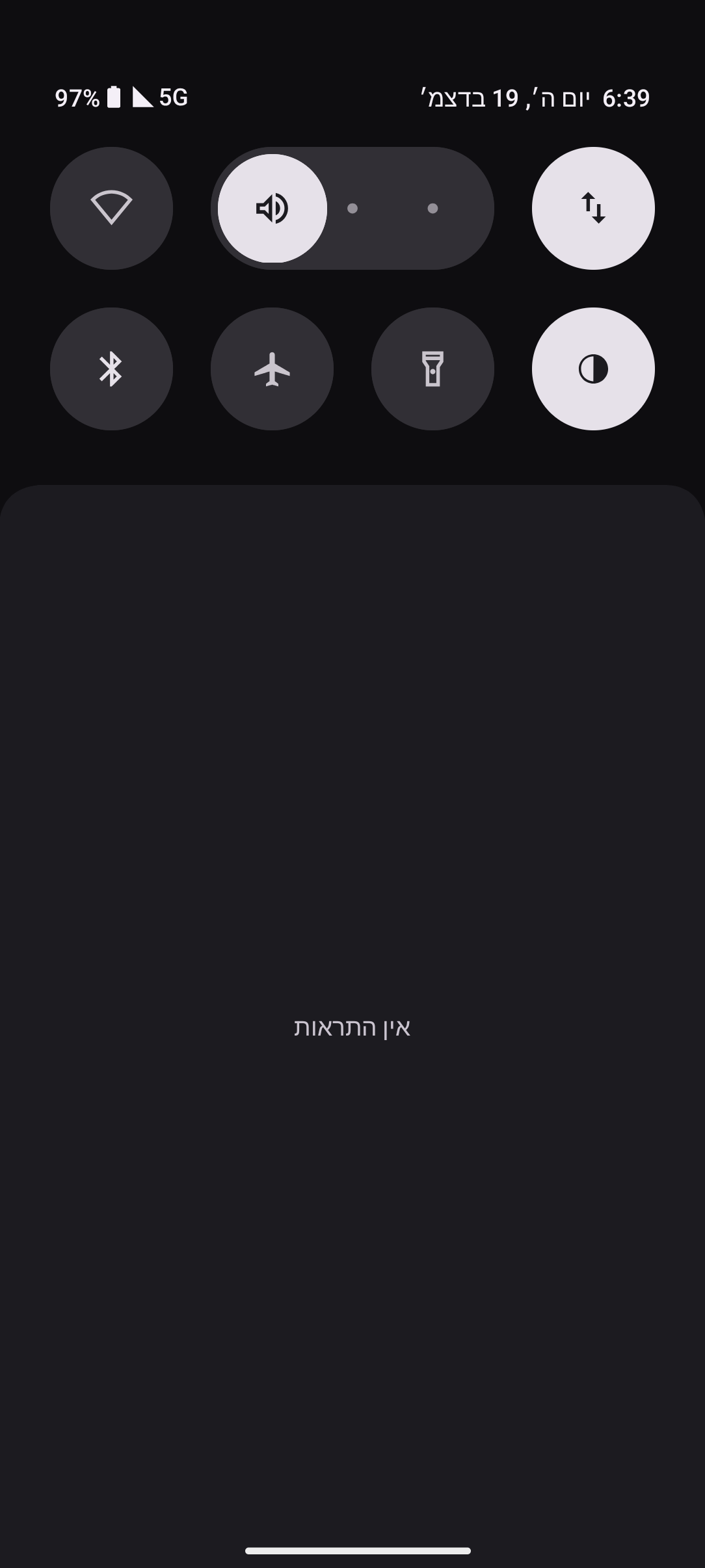
Task: Turn on Wi-Fi
Action: [111, 208]
